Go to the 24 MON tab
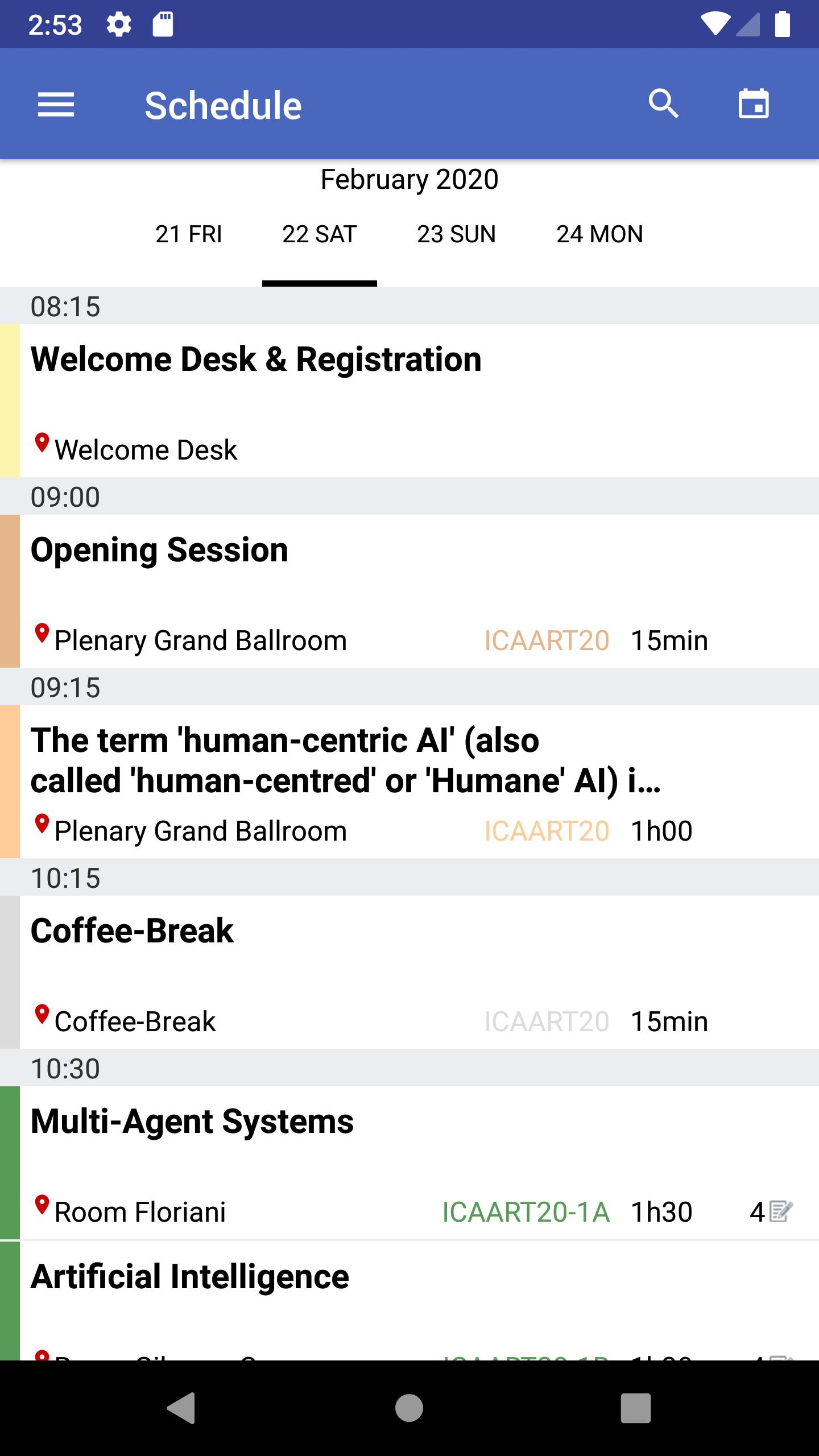This screenshot has height=1456, width=819. pyautogui.click(x=599, y=234)
